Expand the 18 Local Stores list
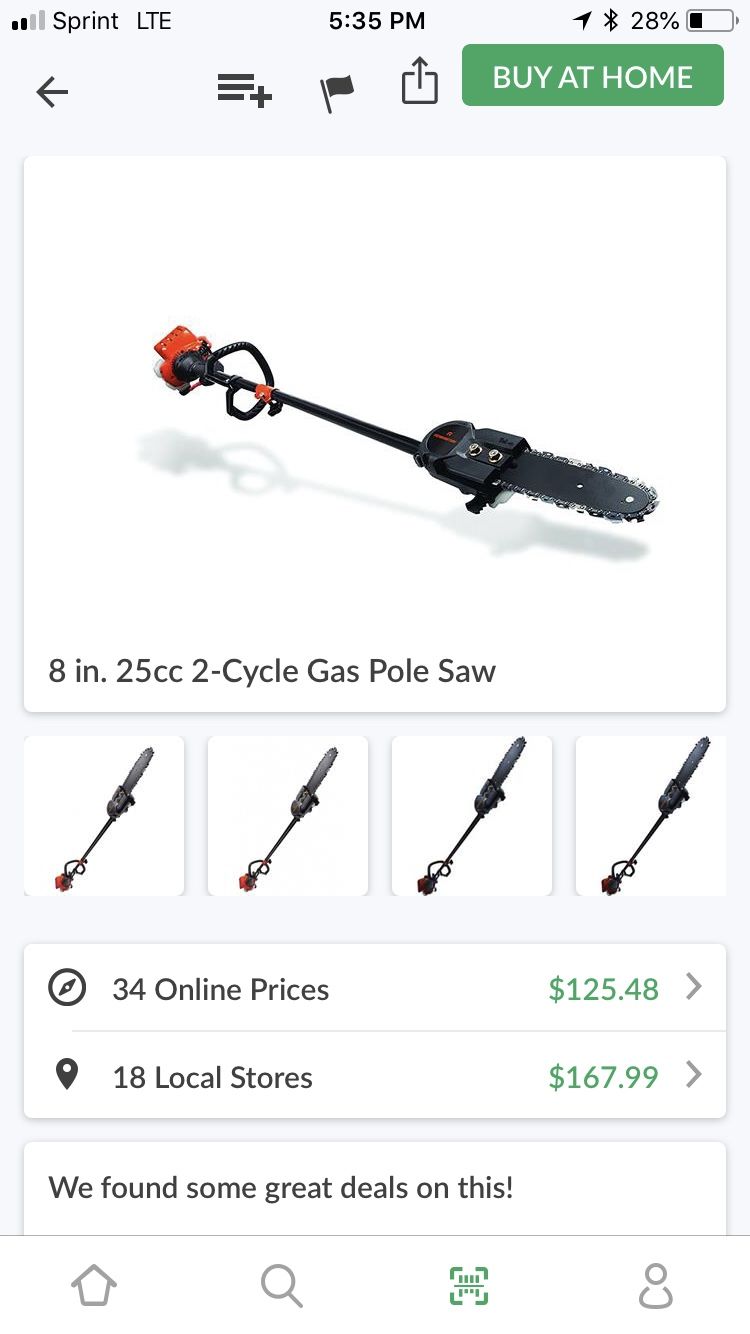 coord(212,1076)
